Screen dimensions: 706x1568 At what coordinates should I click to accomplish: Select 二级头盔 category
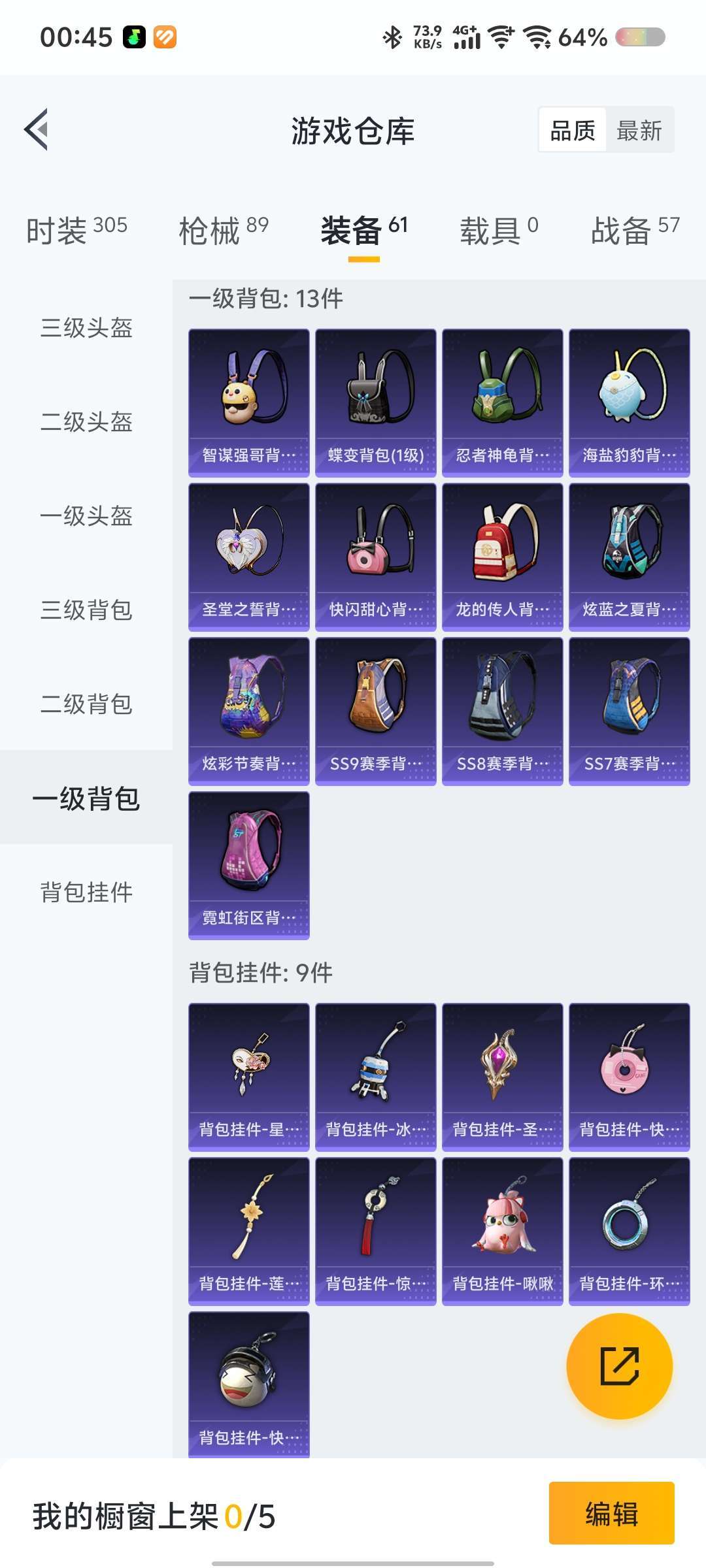pos(86,421)
